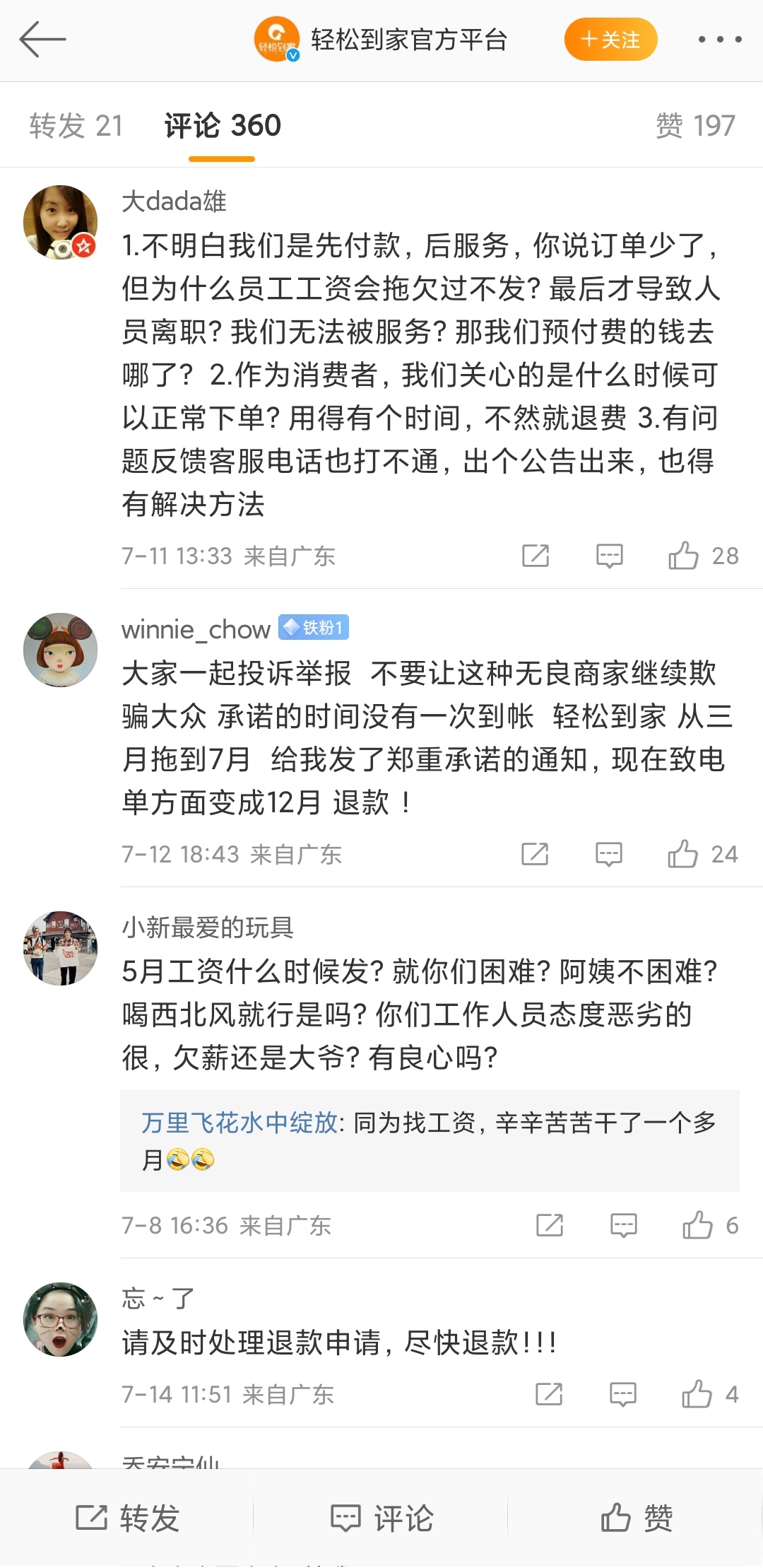This screenshot has height=1568, width=763.
Task: Open 大dada雄's profile avatar
Action: click(61, 222)
